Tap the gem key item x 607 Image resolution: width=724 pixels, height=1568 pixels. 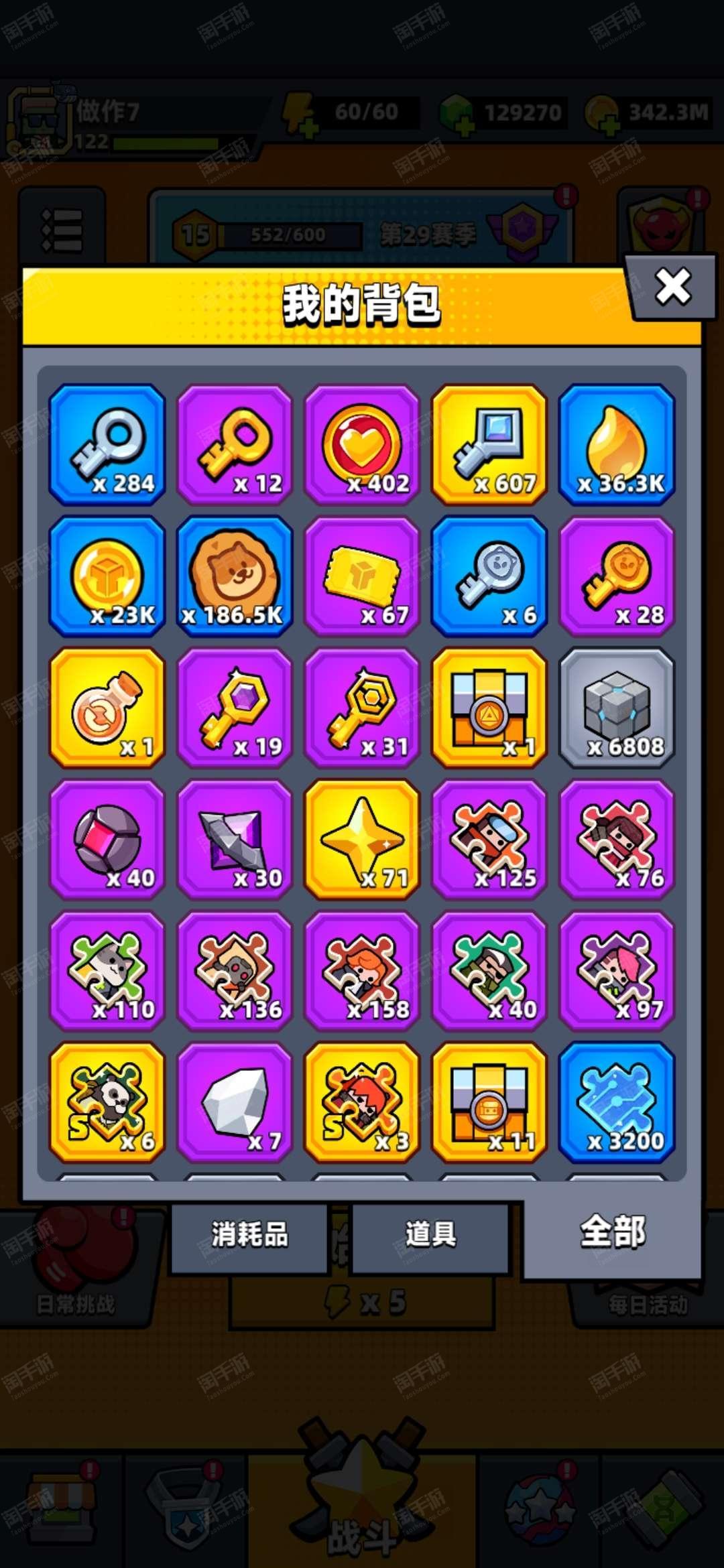pos(489,444)
